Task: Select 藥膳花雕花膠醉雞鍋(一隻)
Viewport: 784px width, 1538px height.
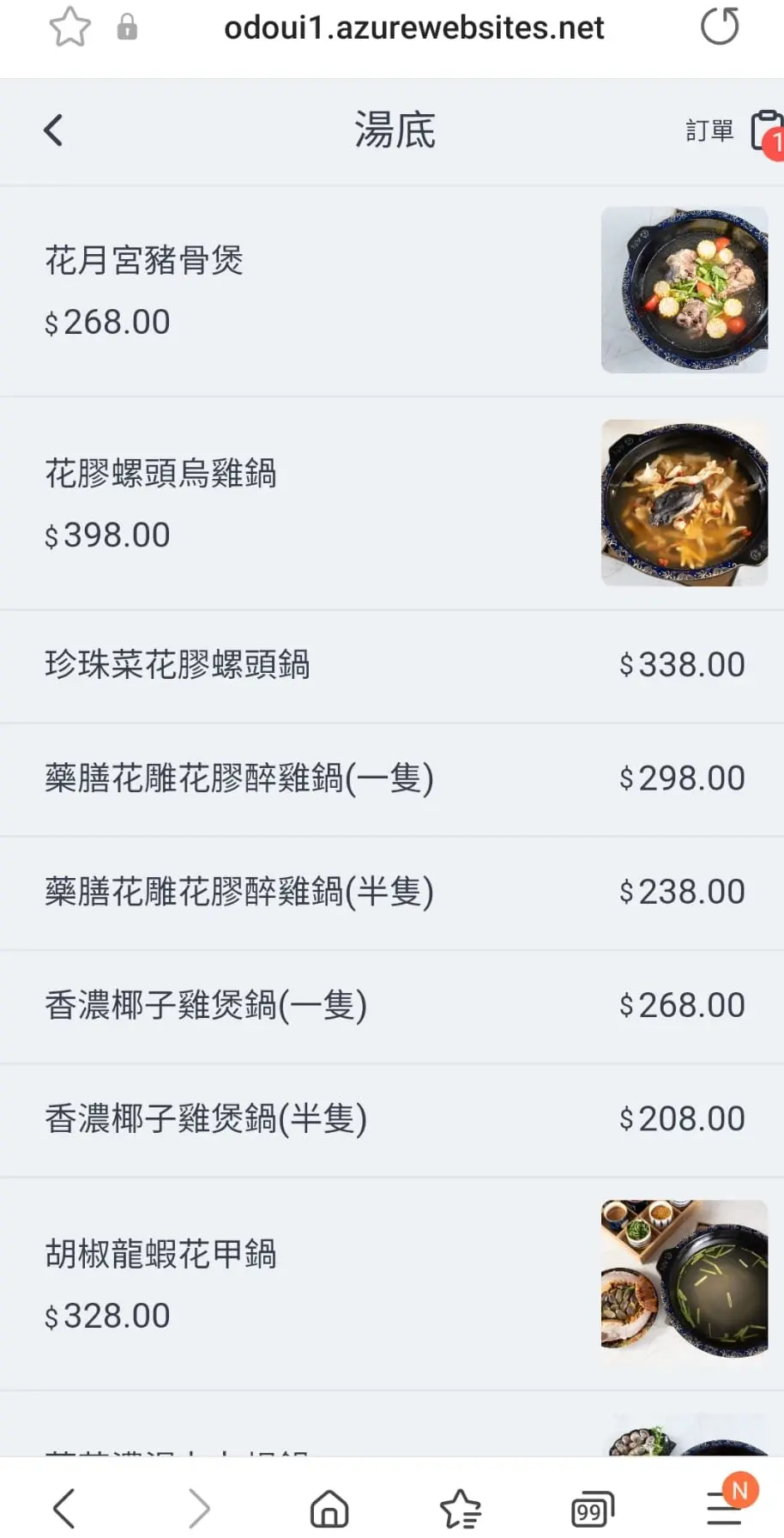Action: 238,778
